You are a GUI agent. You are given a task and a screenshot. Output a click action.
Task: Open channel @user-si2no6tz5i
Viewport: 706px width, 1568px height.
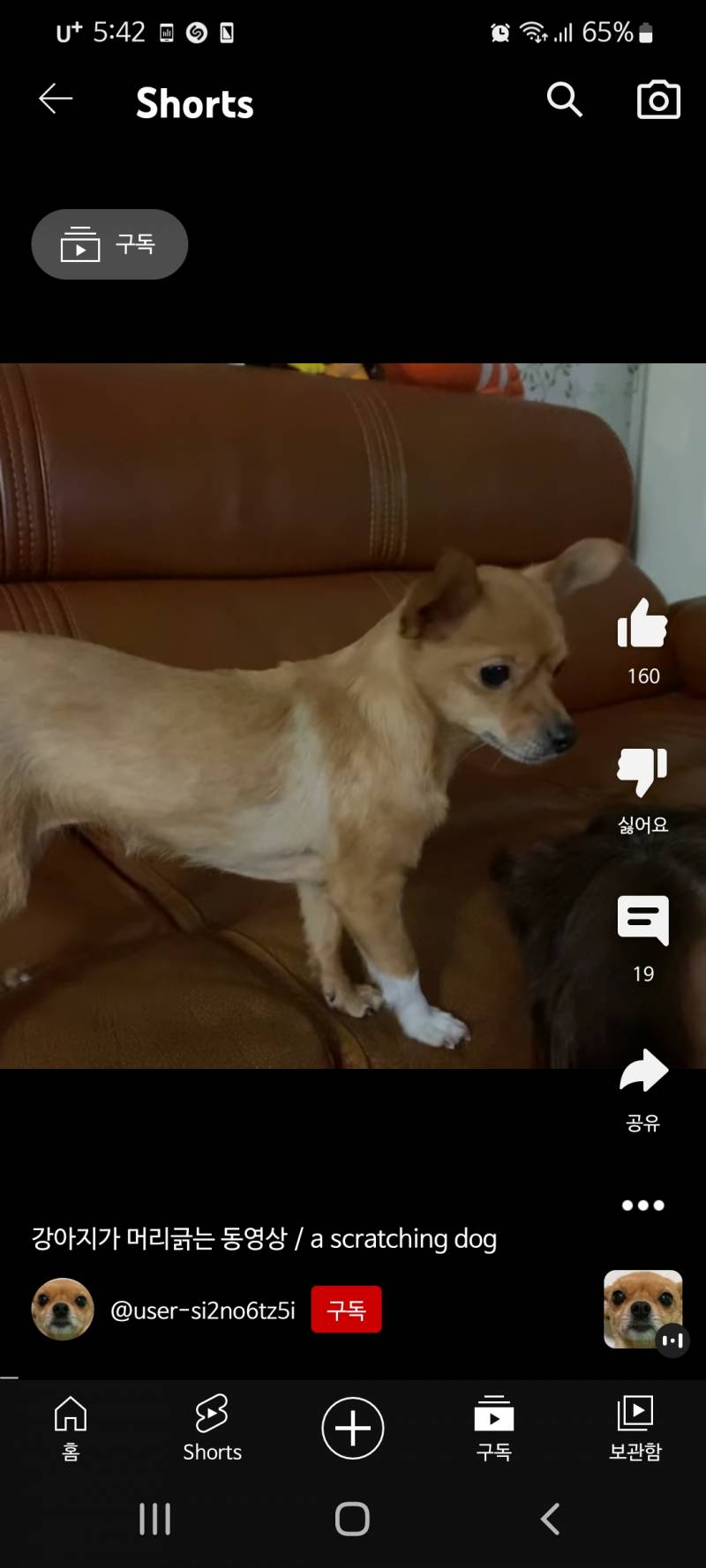202,1310
